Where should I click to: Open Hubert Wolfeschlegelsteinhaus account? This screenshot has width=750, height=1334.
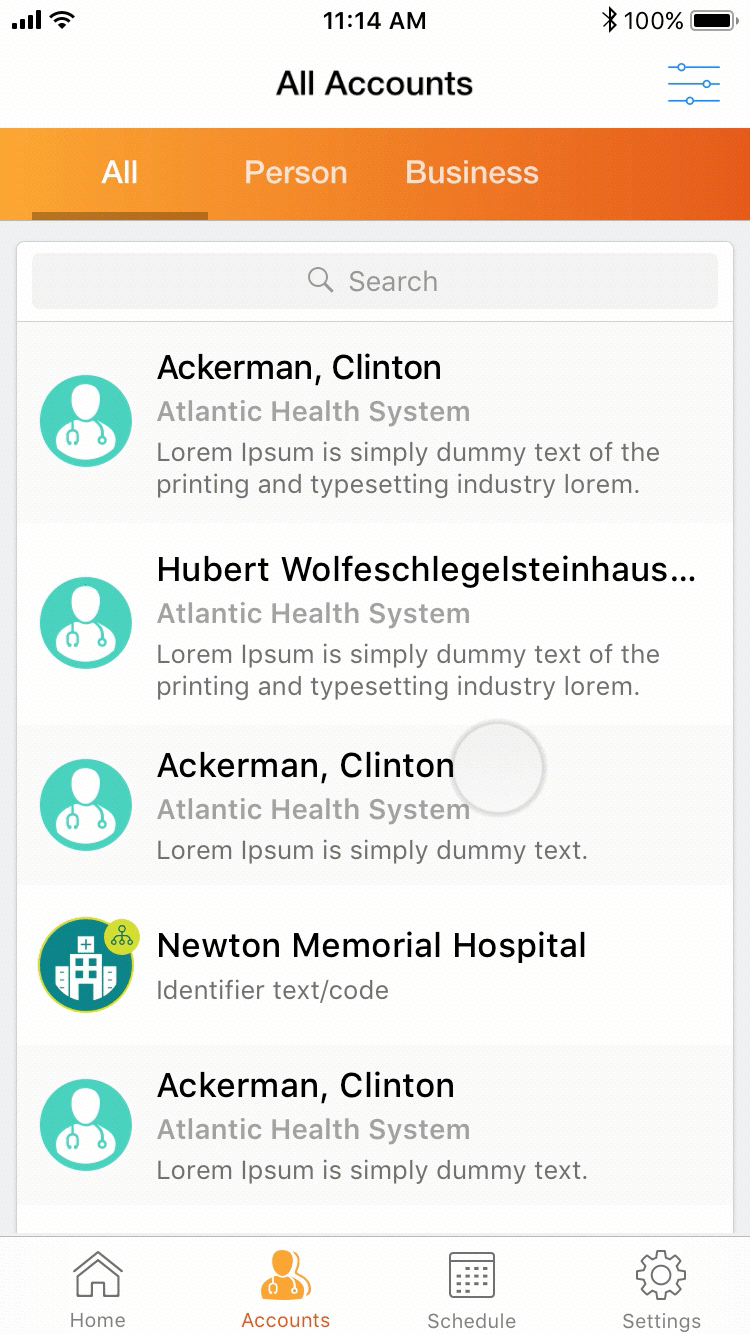375,624
